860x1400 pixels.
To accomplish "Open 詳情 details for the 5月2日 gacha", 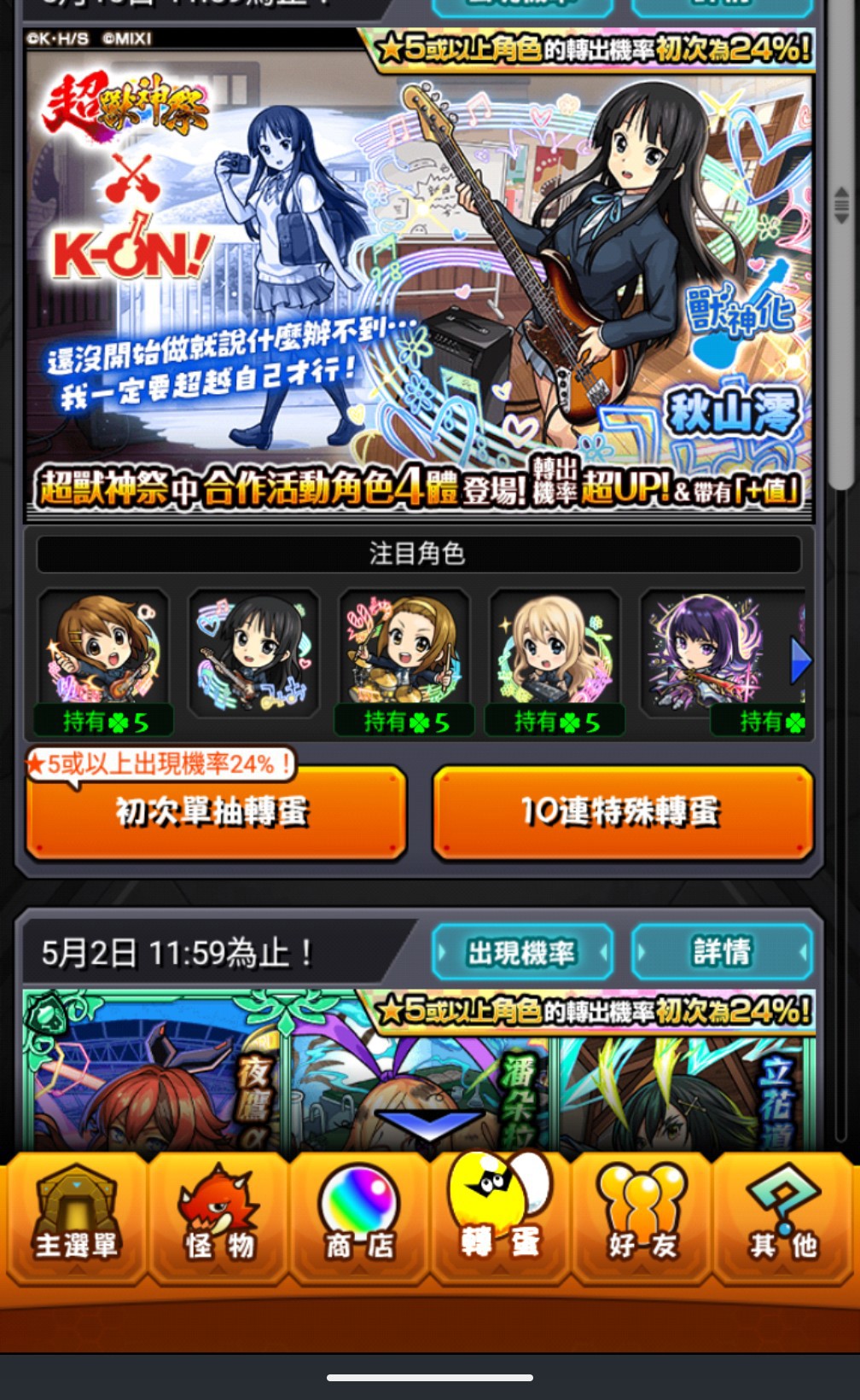I will [x=722, y=952].
